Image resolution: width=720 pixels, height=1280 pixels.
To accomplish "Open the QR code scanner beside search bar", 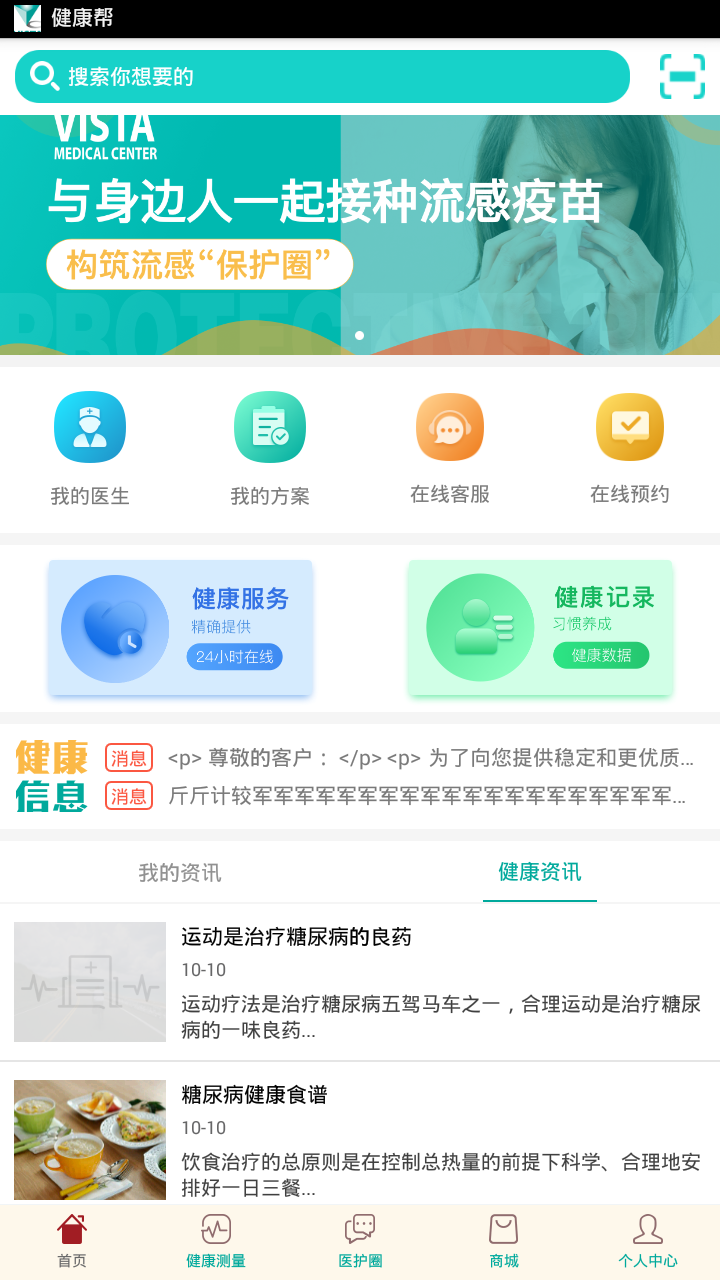I will (x=681, y=77).
